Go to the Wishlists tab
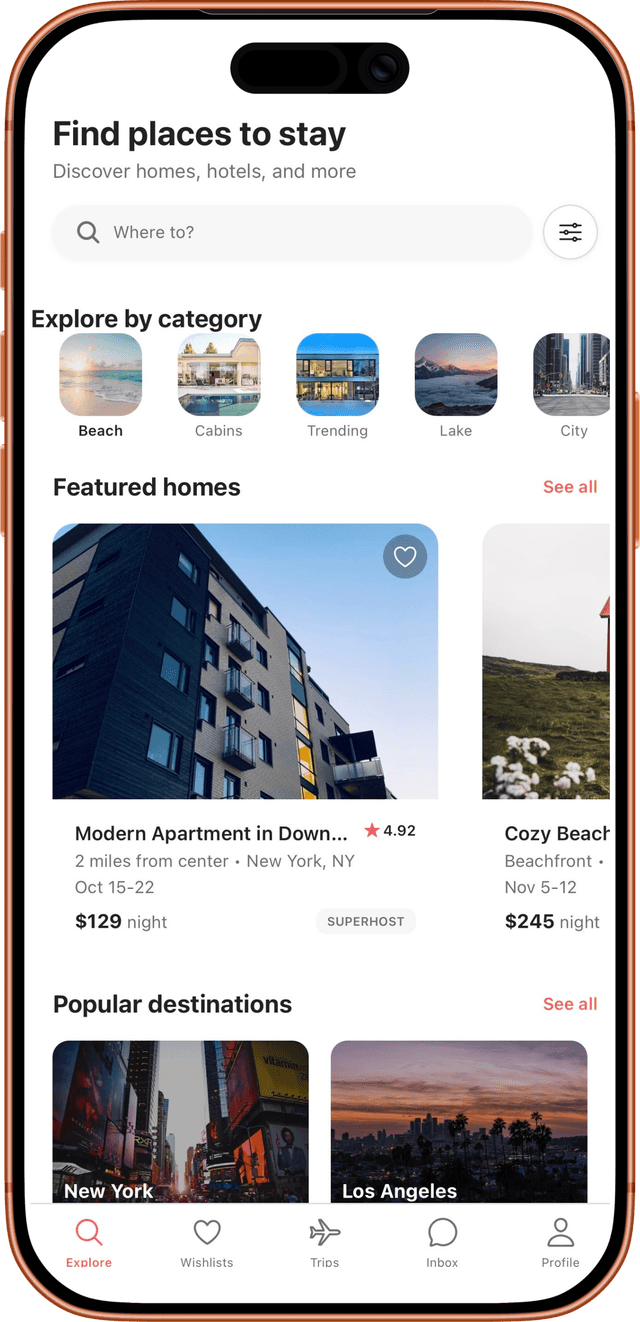Image resolution: width=640 pixels, height=1322 pixels. pos(207,1243)
